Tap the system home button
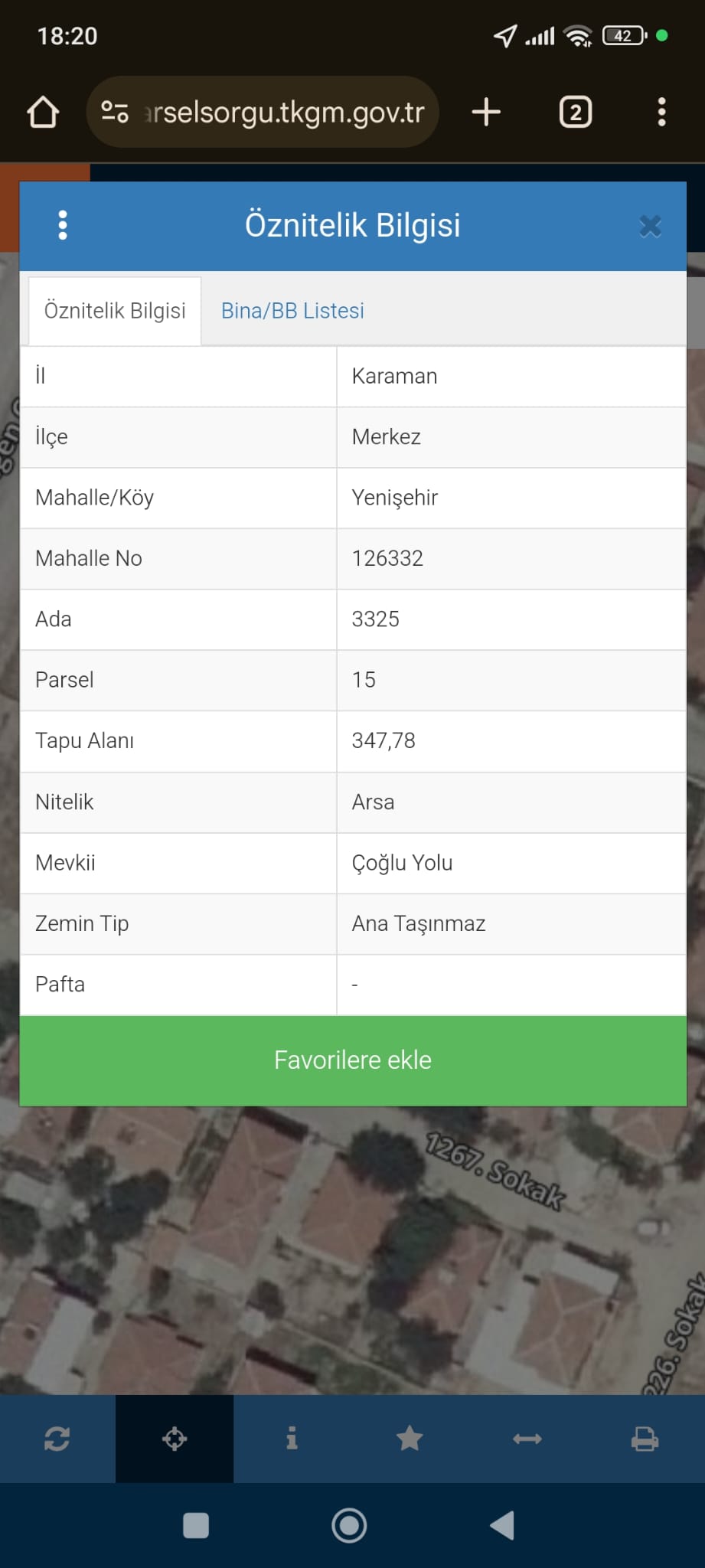Screen dimensions: 705x1568 click(349, 1525)
